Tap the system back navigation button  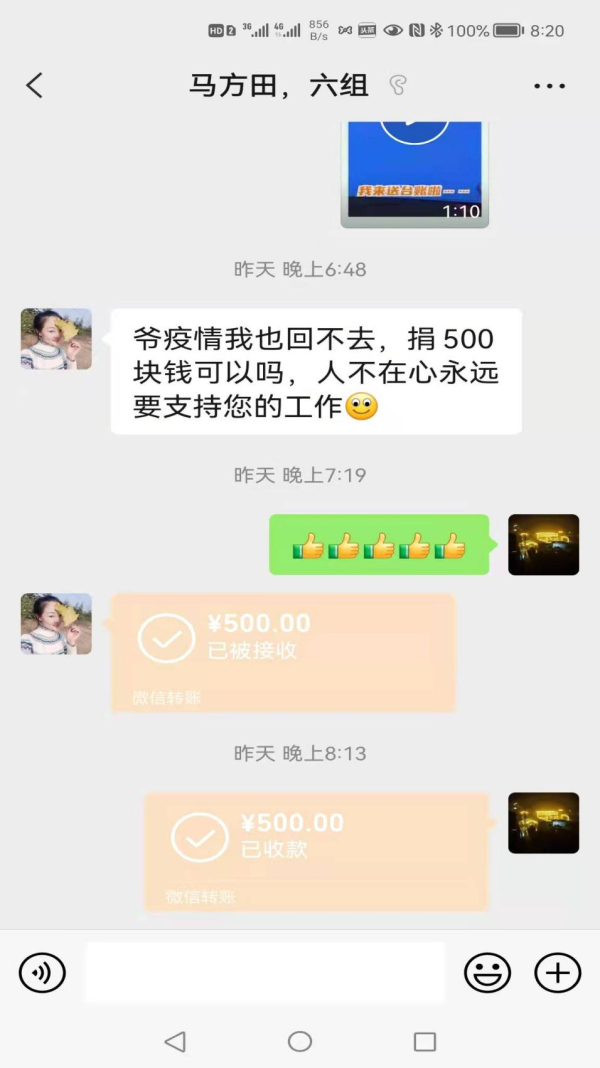pyautogui.click(x=175, y=1042)
